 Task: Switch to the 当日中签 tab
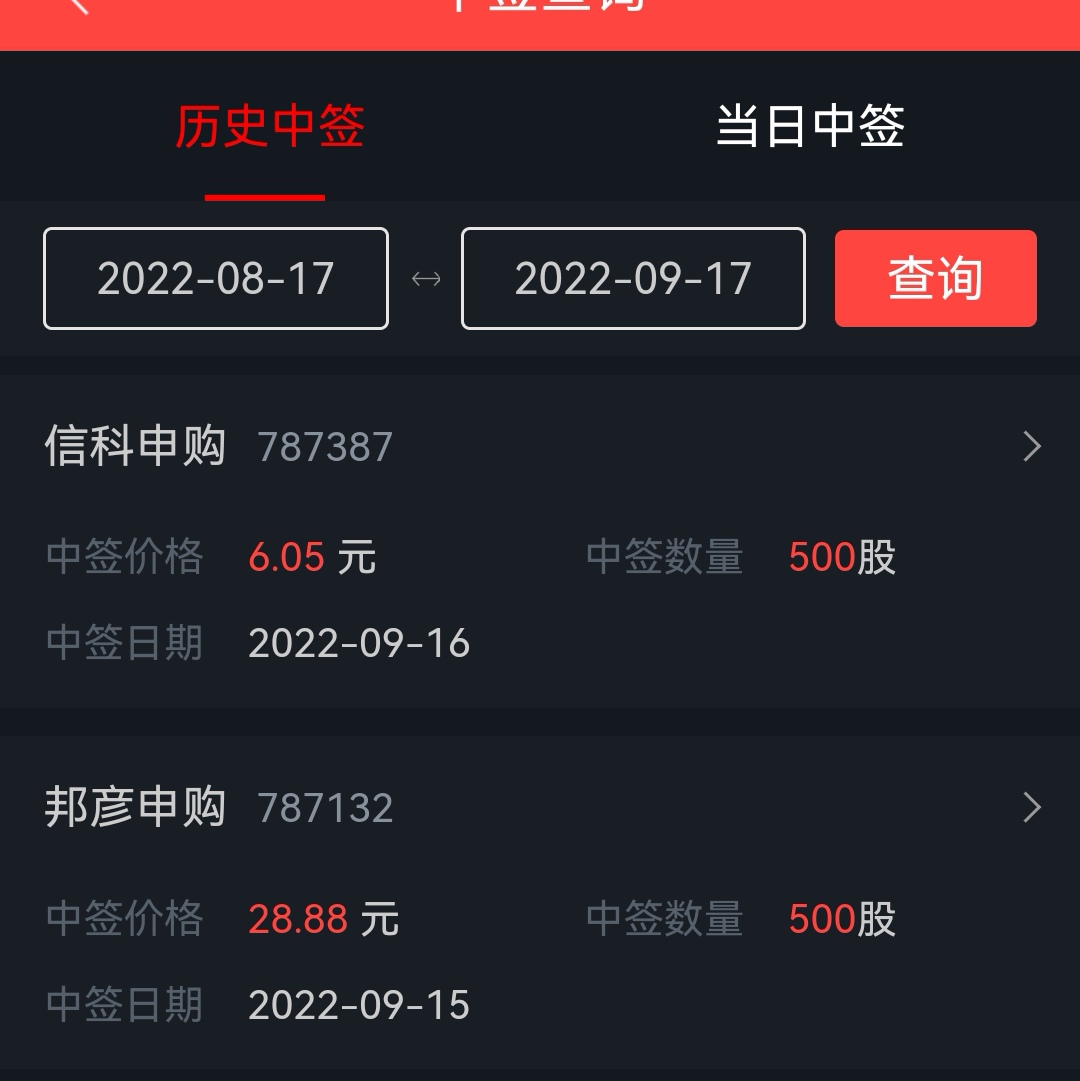tap(810, 127)
